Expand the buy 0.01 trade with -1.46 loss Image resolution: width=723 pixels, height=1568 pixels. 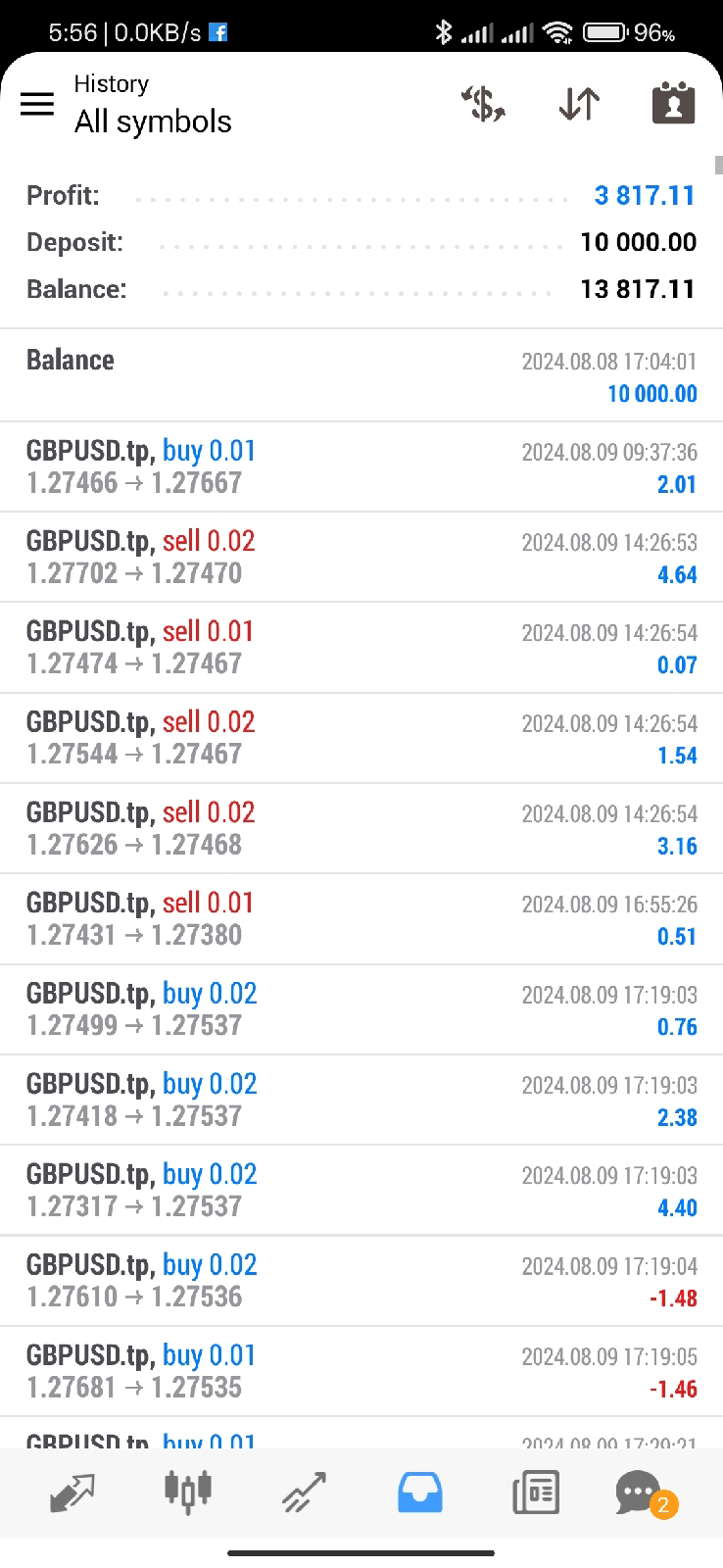click(x=361, y=1370)
